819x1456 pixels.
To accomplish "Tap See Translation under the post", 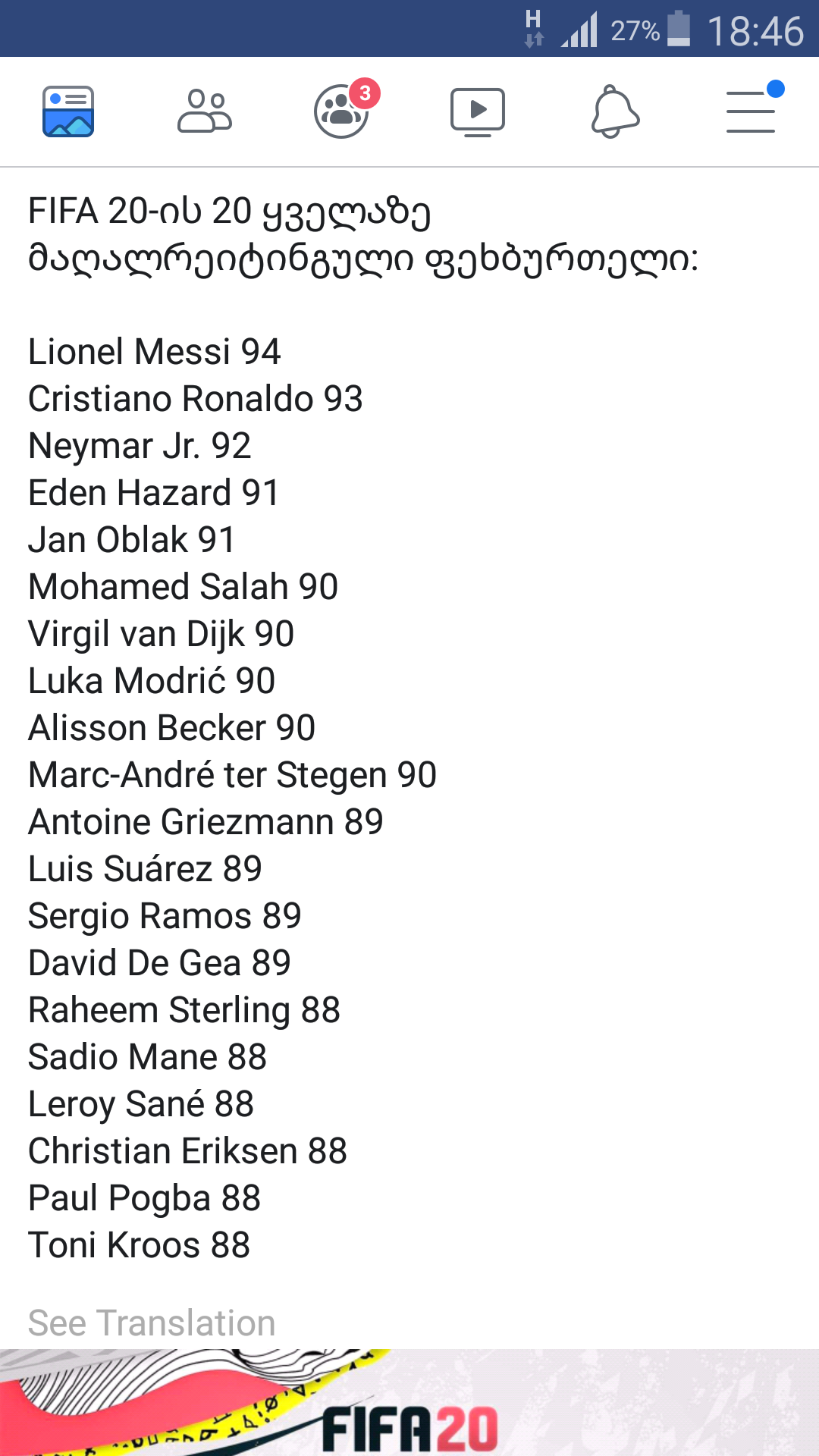I will coord(152,1323).
